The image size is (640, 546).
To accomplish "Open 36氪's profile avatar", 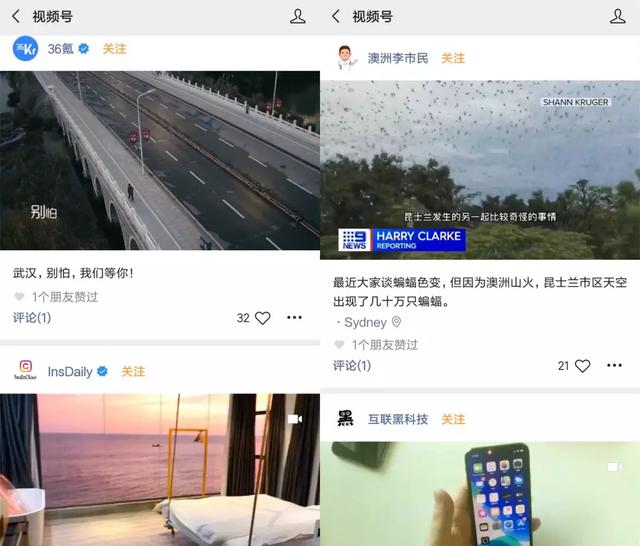I will tap(25, 48).
